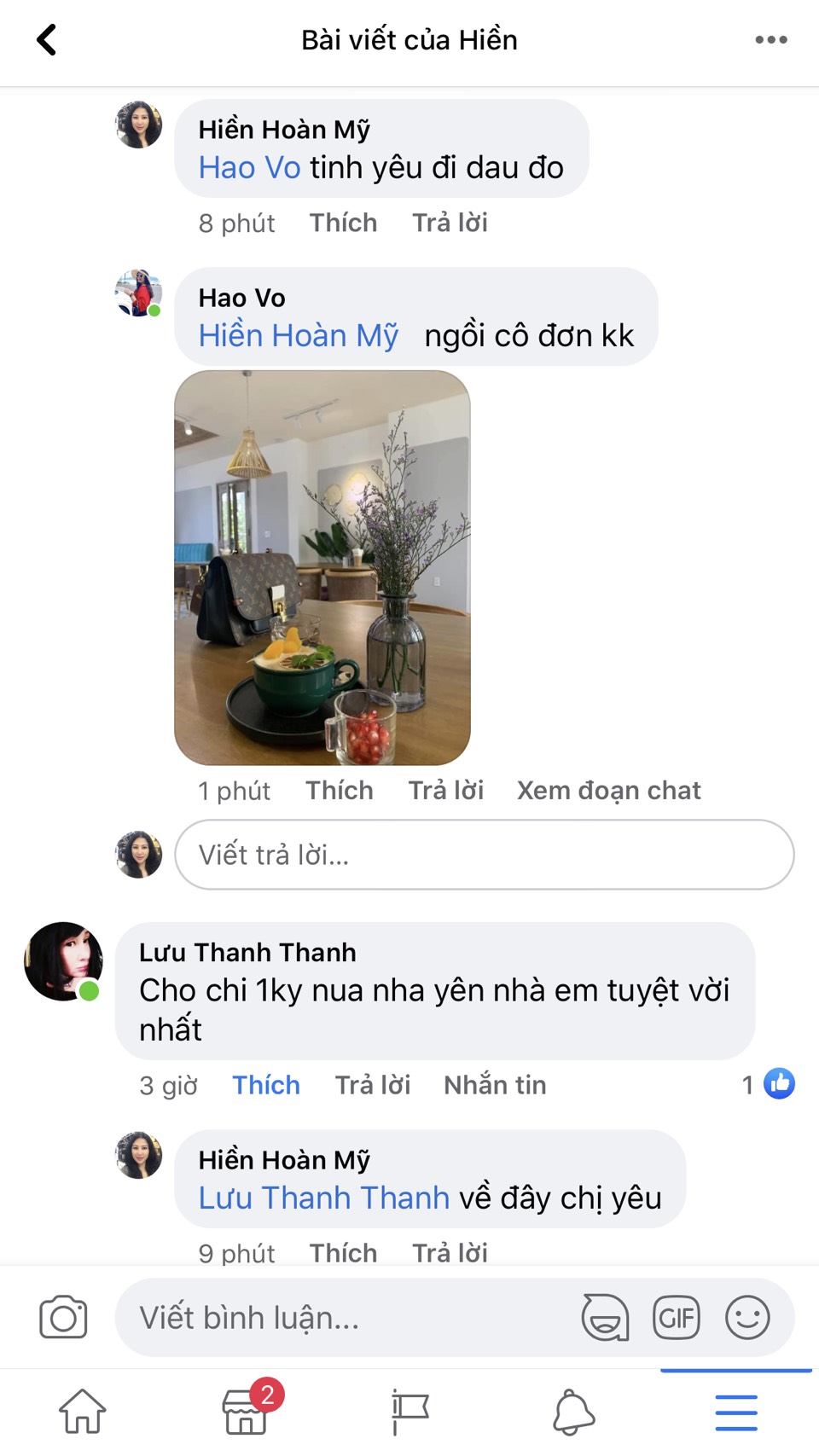Open the GIF picker
The height and width of the screenshot is (1456, 819).
coord(677,1318)
